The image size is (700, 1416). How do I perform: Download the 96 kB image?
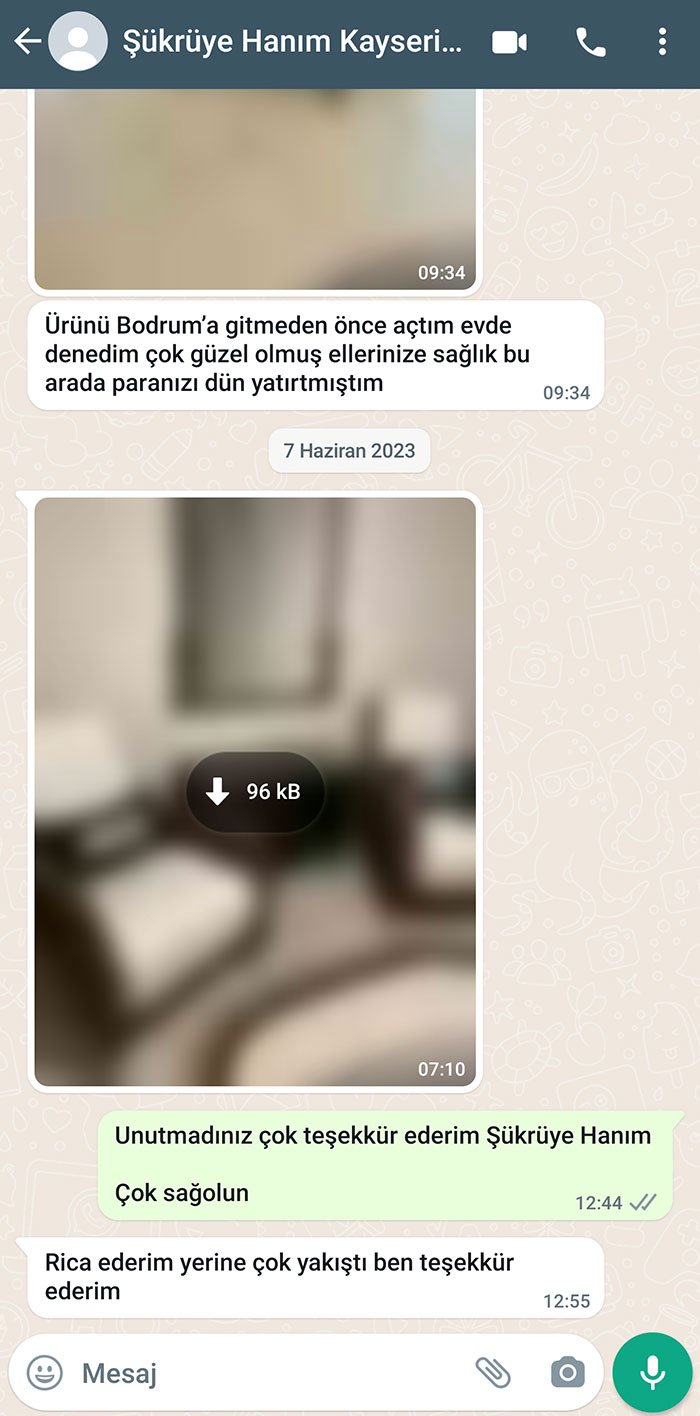(255, 792)
